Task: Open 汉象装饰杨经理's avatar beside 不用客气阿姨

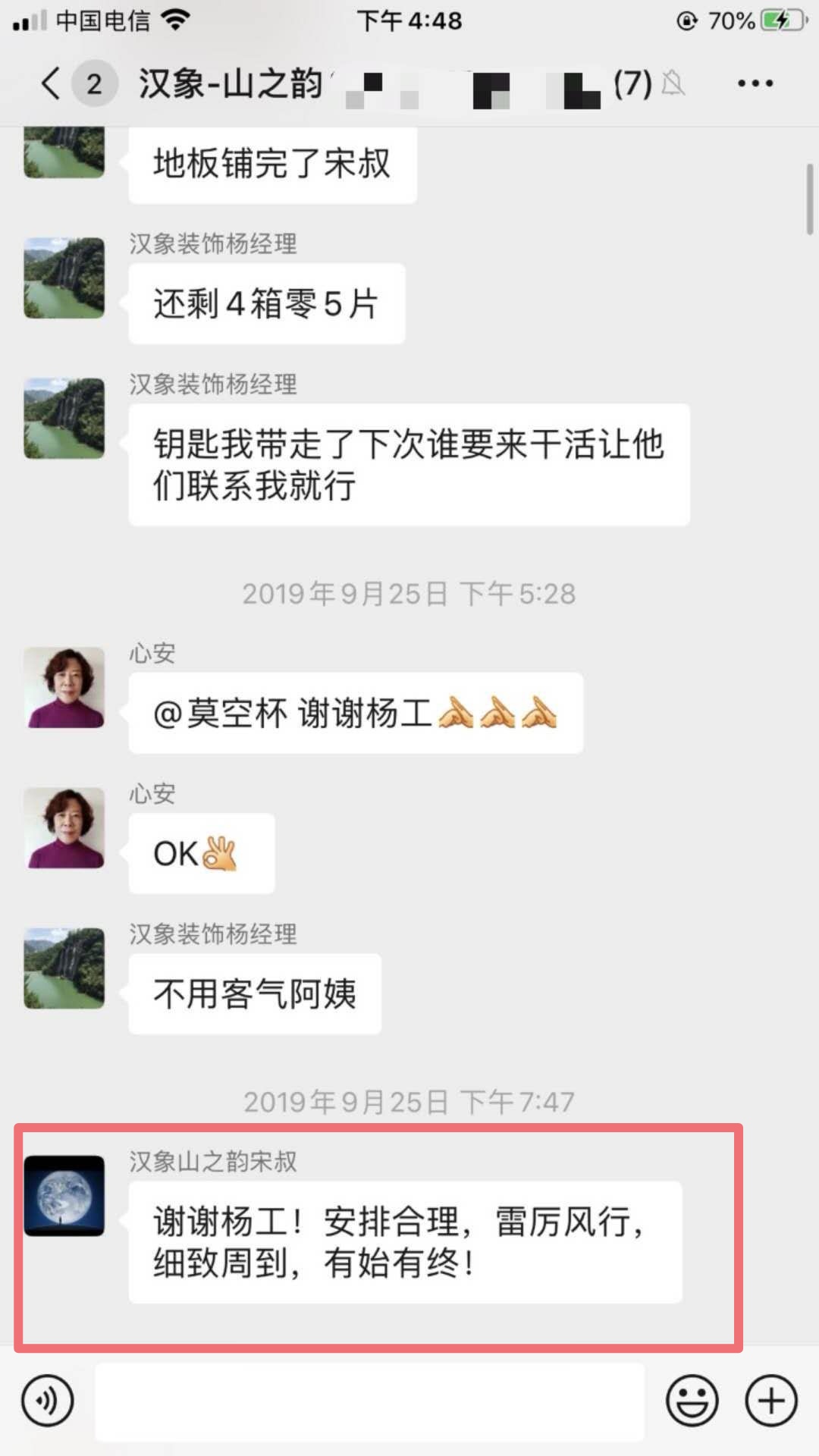Action: click(64, 968)
